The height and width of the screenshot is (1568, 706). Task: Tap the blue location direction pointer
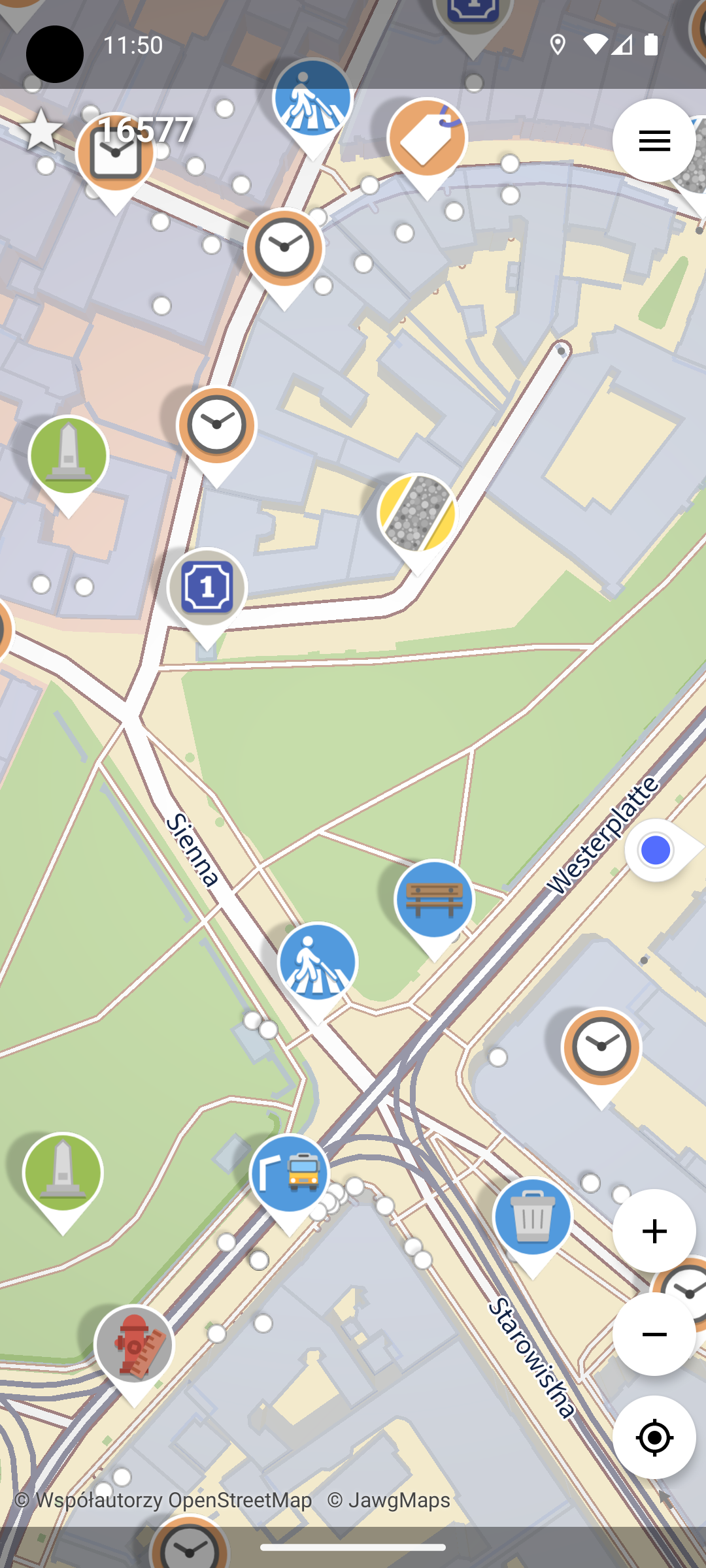(656, 851)
